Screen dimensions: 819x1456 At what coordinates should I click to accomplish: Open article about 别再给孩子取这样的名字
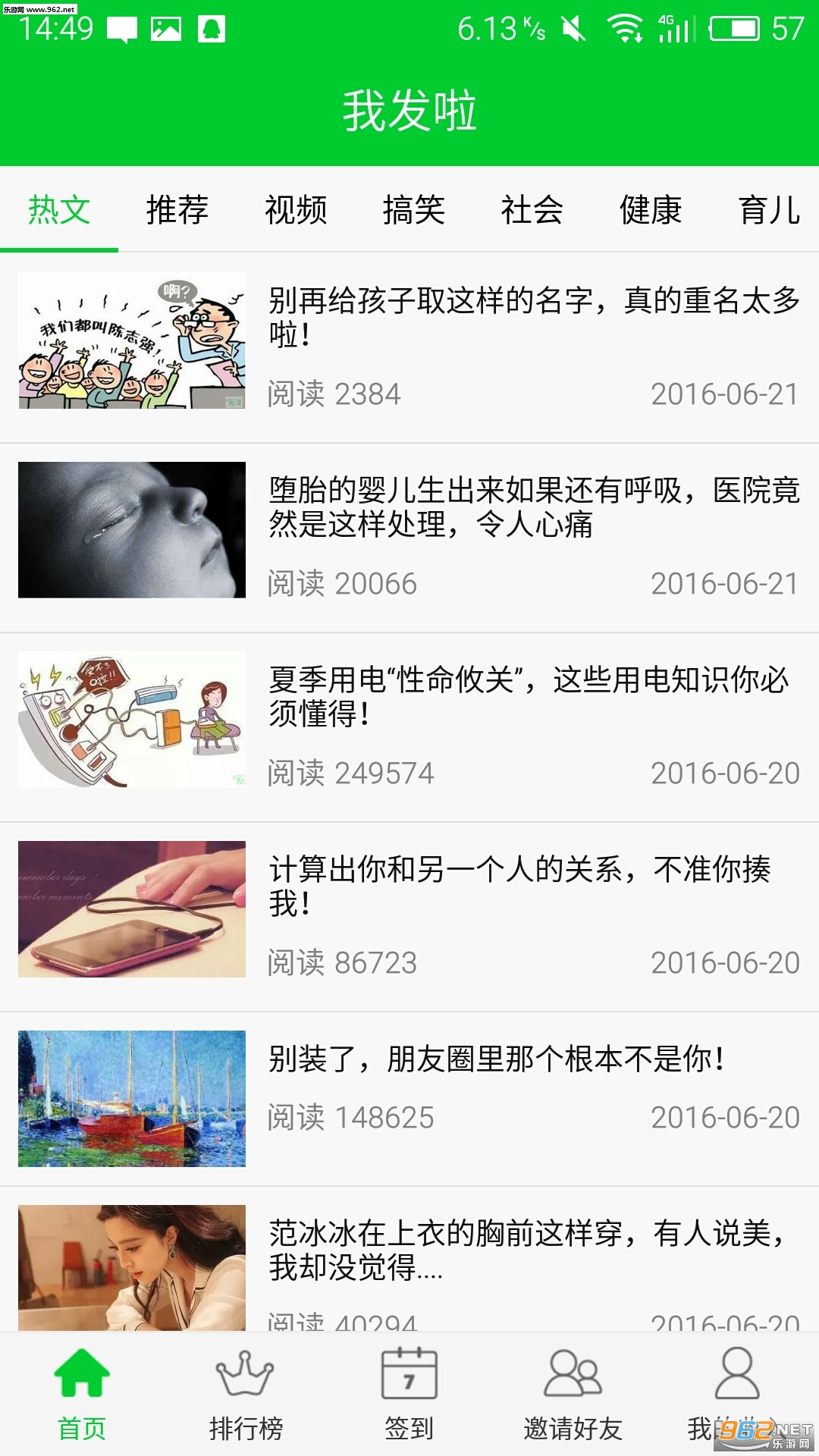click(x=534, y=317)
